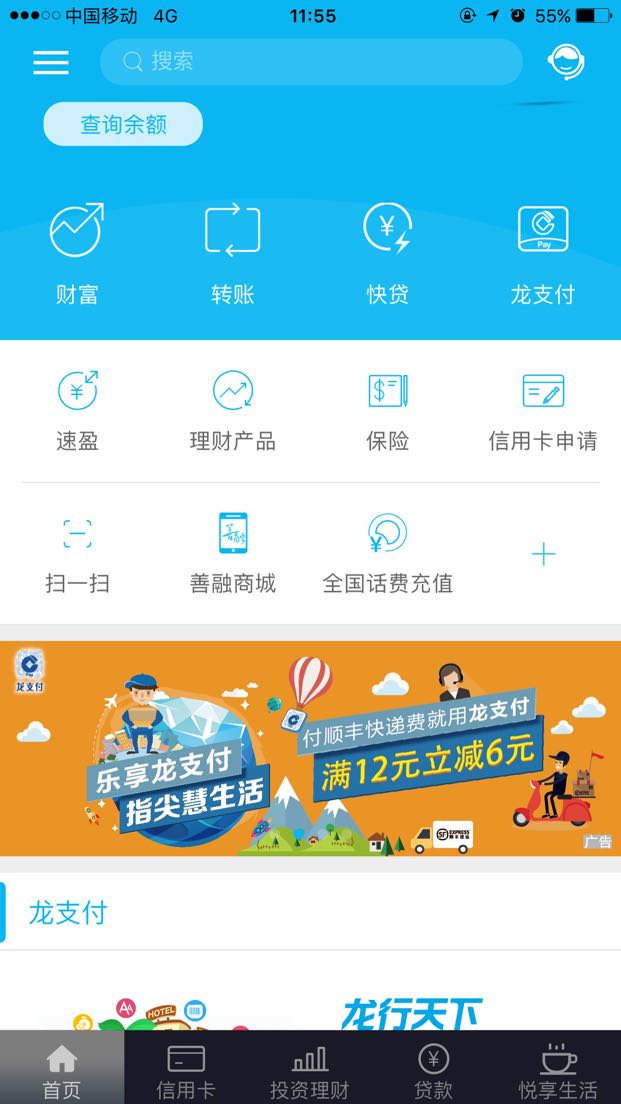
Task: Open the hamburger drawer menu
Action: coord(51,63)
